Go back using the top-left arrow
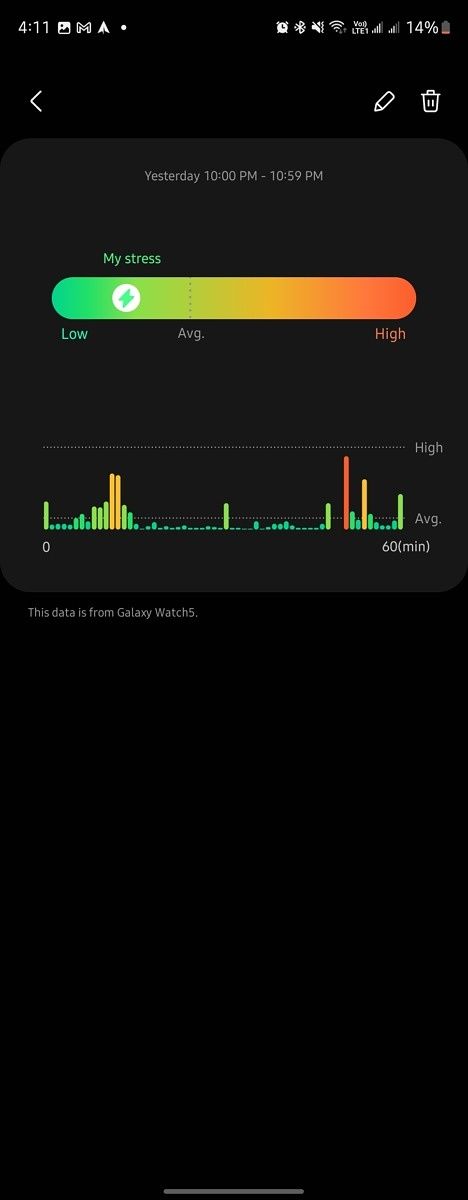468x1200 pixels. 36,101
